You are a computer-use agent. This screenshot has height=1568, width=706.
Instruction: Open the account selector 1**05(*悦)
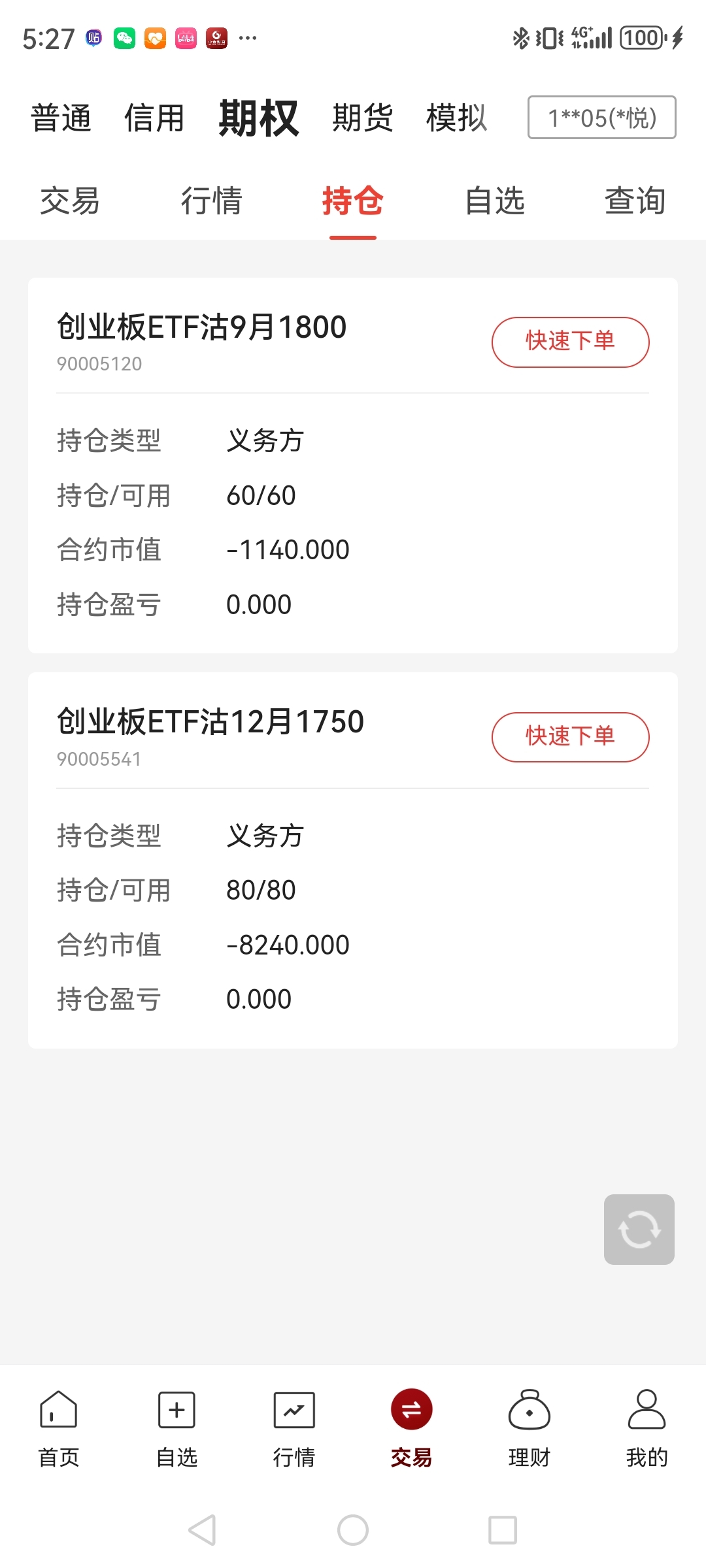601,118
